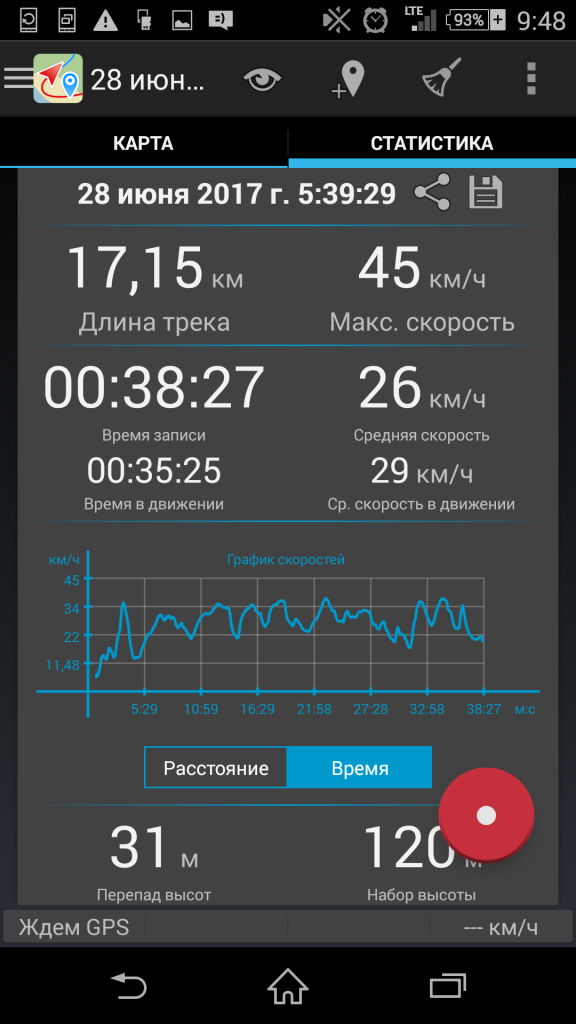
Task: Select the СТАТИСТИКА tab
Action: tap(432, 143)
